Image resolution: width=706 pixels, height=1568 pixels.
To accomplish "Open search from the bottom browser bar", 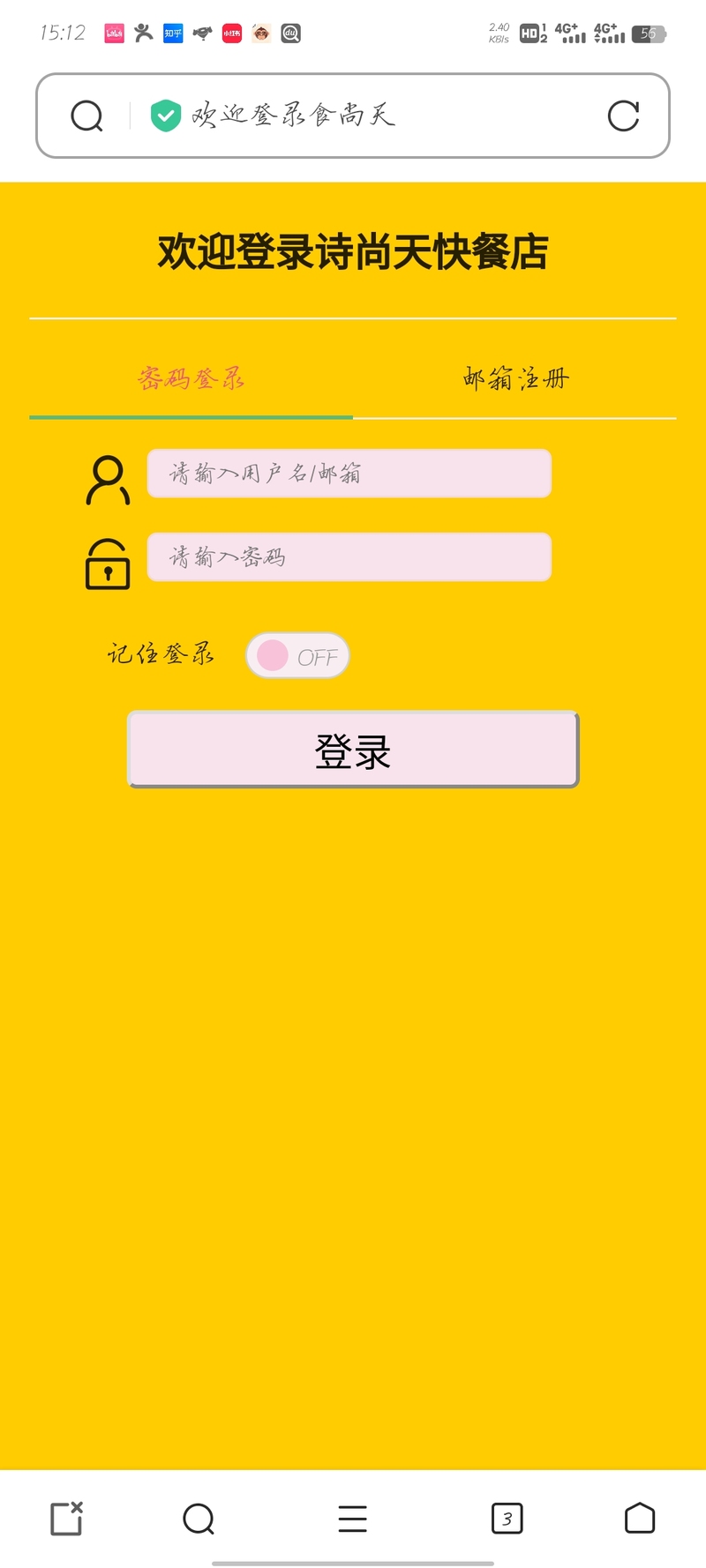I will pyautogui.click(x=199, y=1519).
